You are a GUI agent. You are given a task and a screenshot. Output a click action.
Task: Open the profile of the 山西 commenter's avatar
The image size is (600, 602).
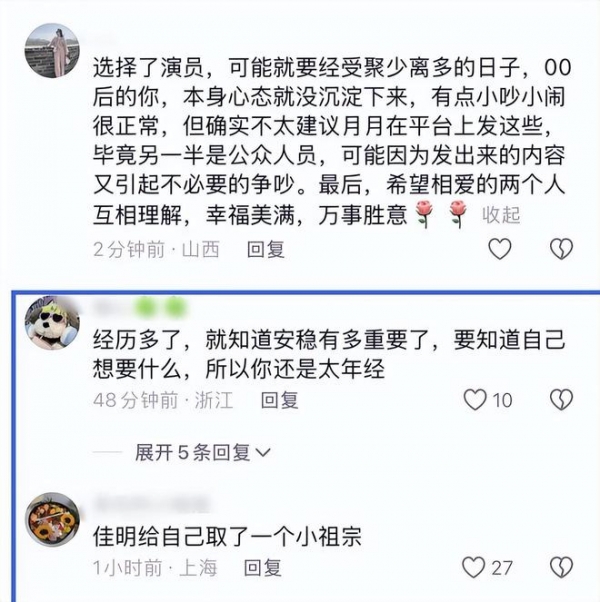click(x=52, y=51)
